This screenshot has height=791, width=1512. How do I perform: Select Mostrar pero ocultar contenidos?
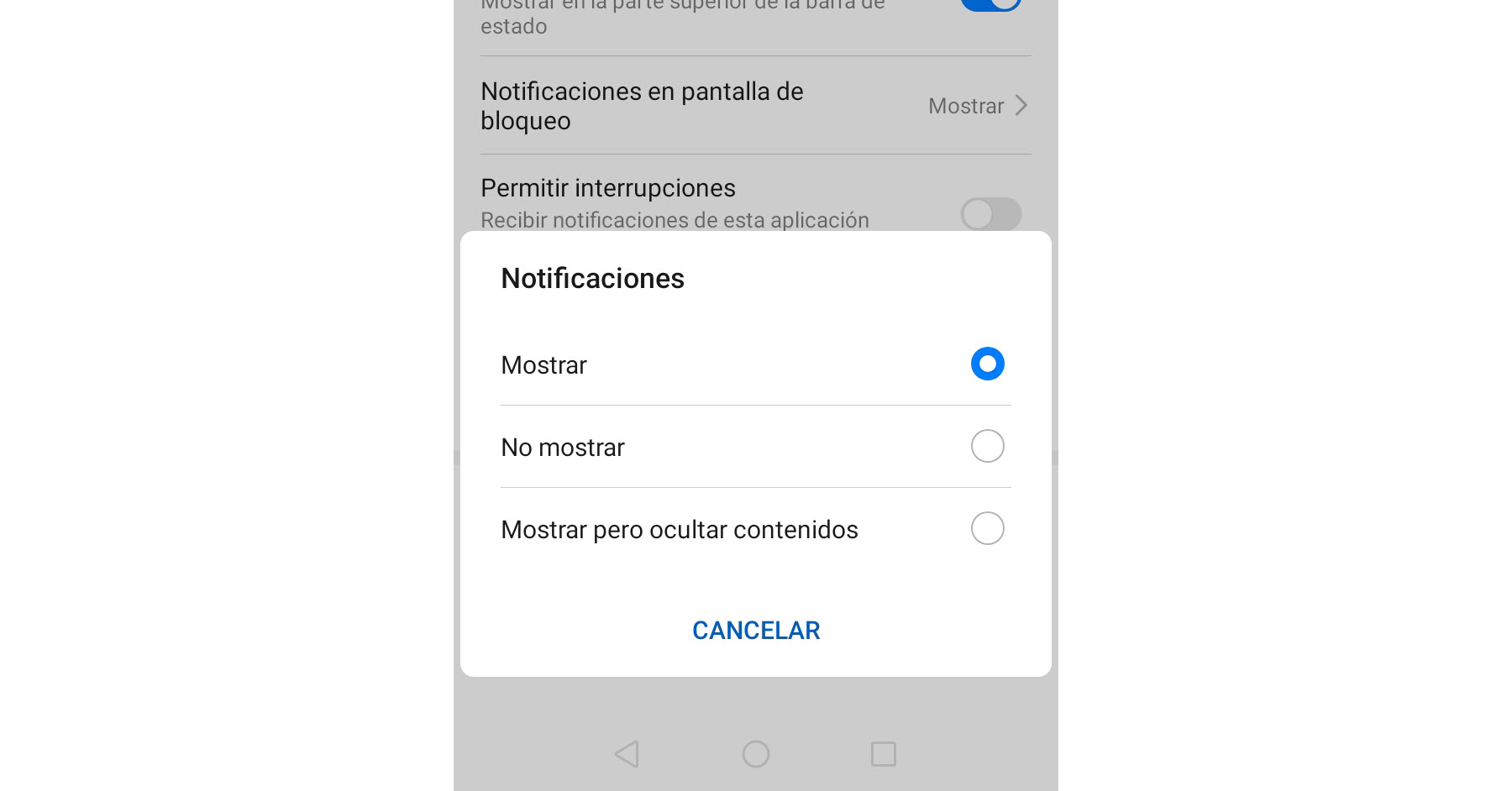point(987,529)
